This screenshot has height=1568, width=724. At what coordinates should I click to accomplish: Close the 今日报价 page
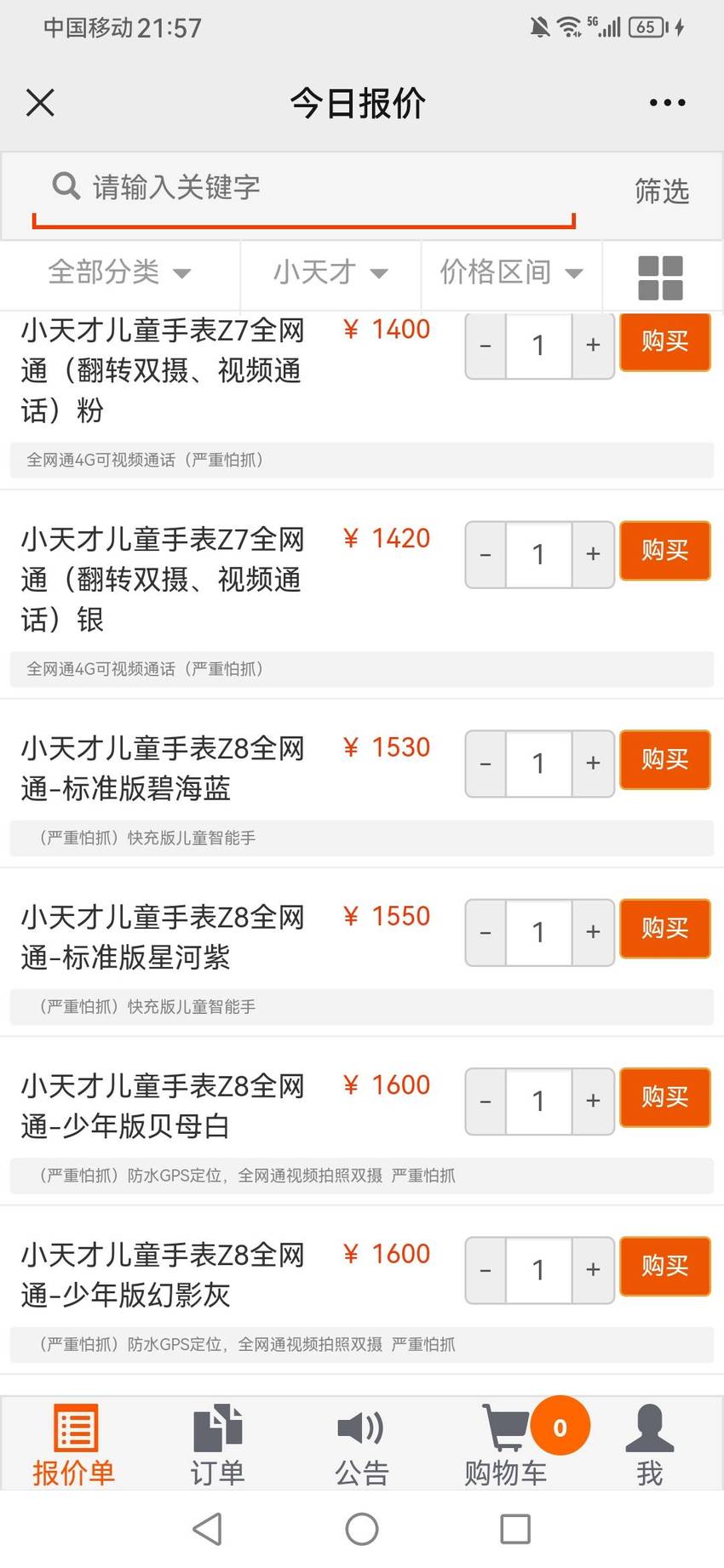click(x=40, y=102)
